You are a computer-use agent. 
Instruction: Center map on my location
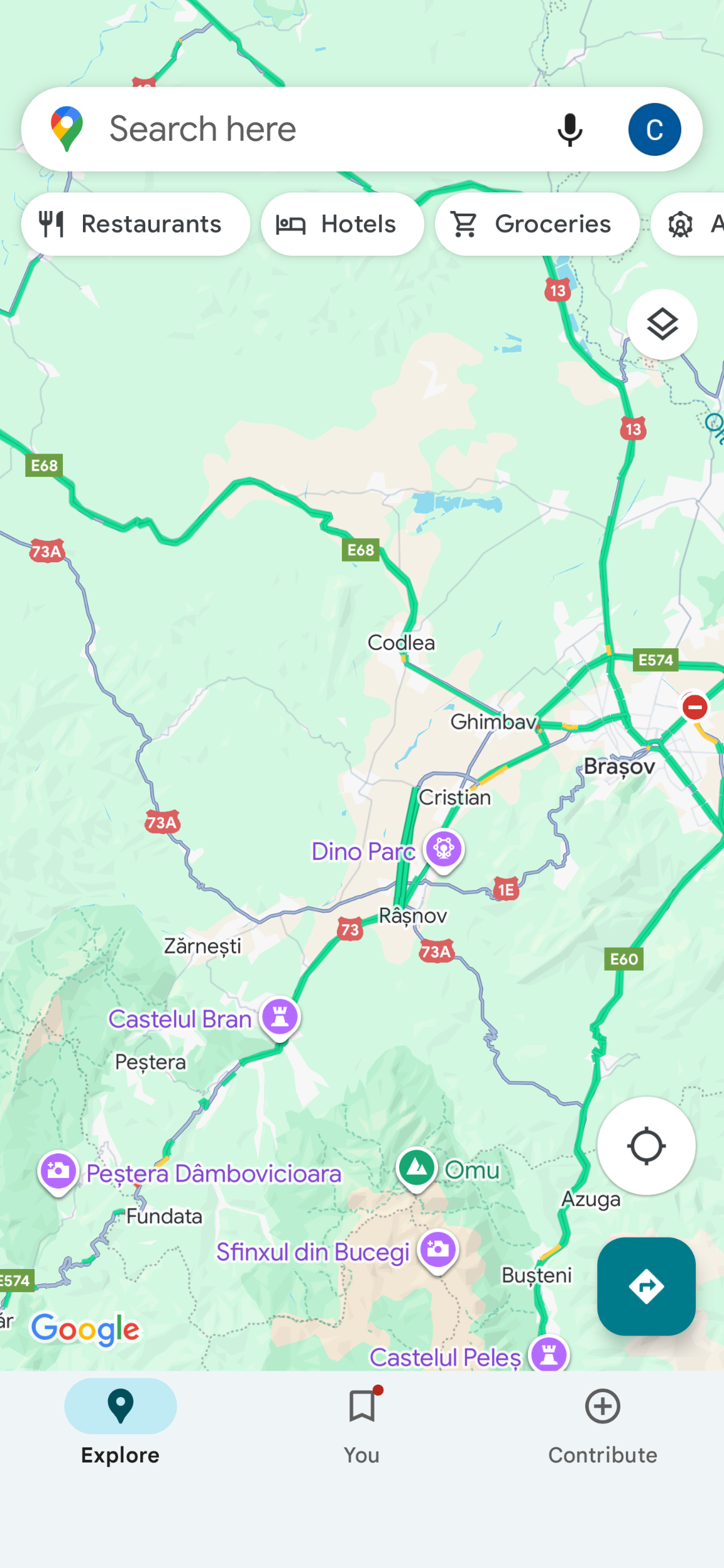tap(646, 1146)
